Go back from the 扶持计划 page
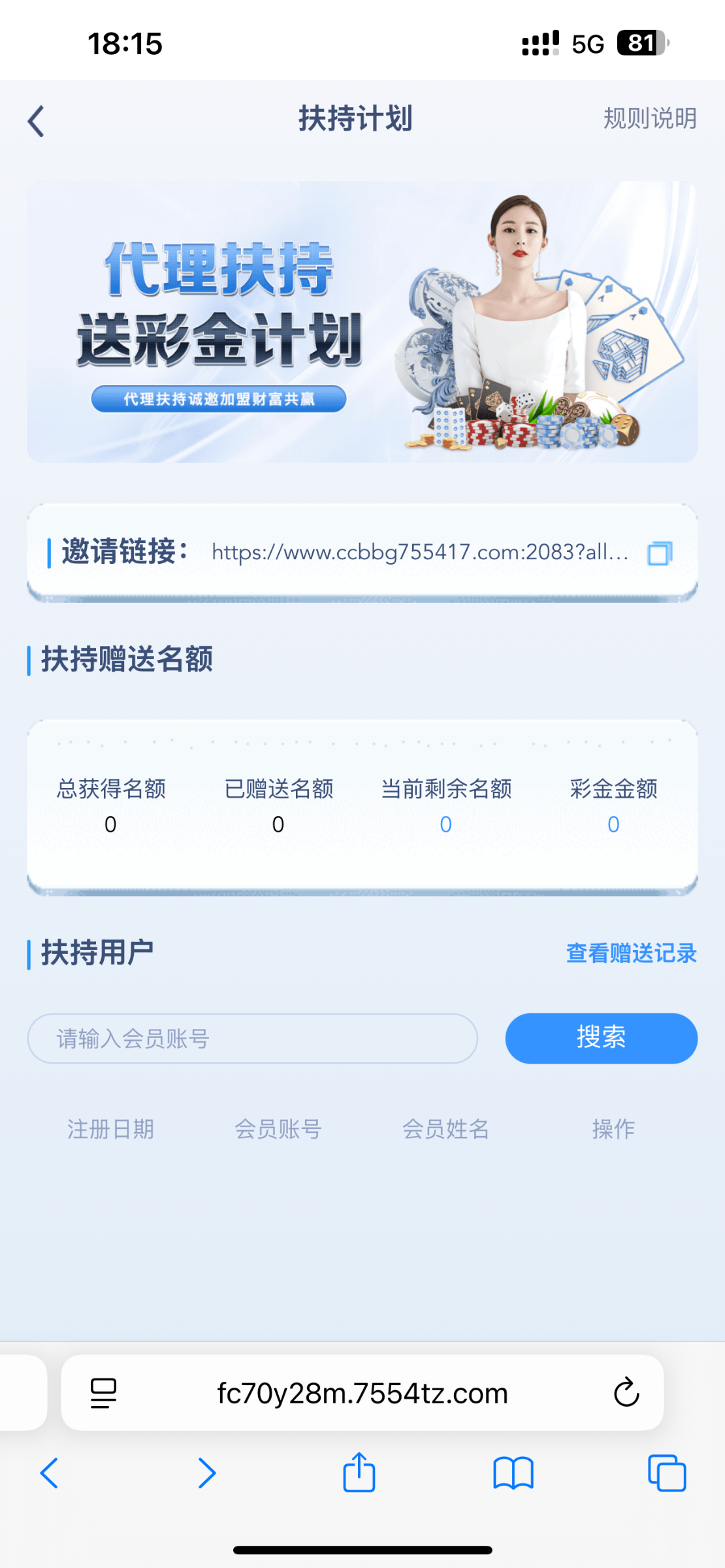 37,122
